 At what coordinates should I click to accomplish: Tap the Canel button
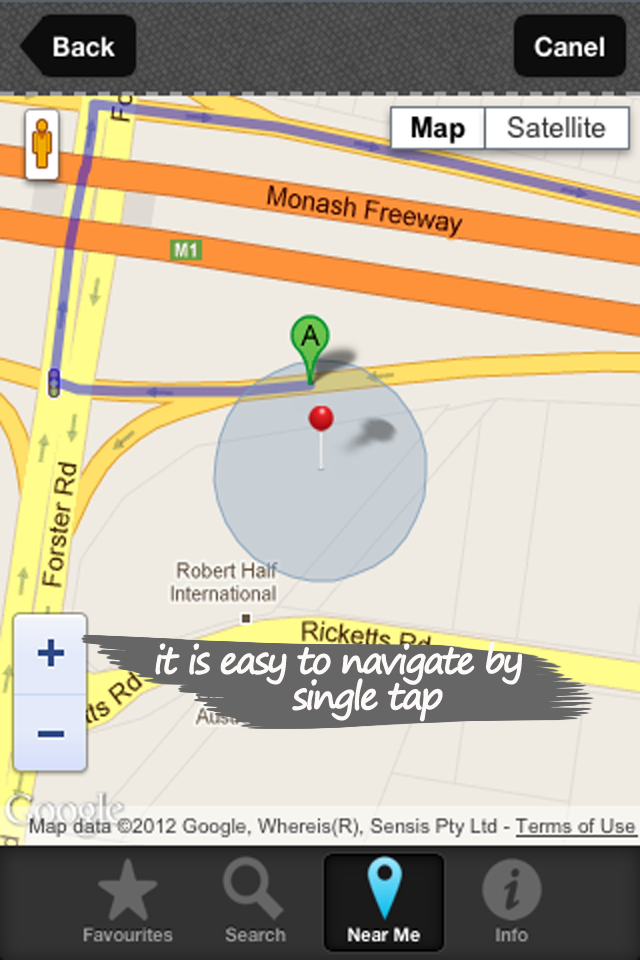tap(569, 47)
